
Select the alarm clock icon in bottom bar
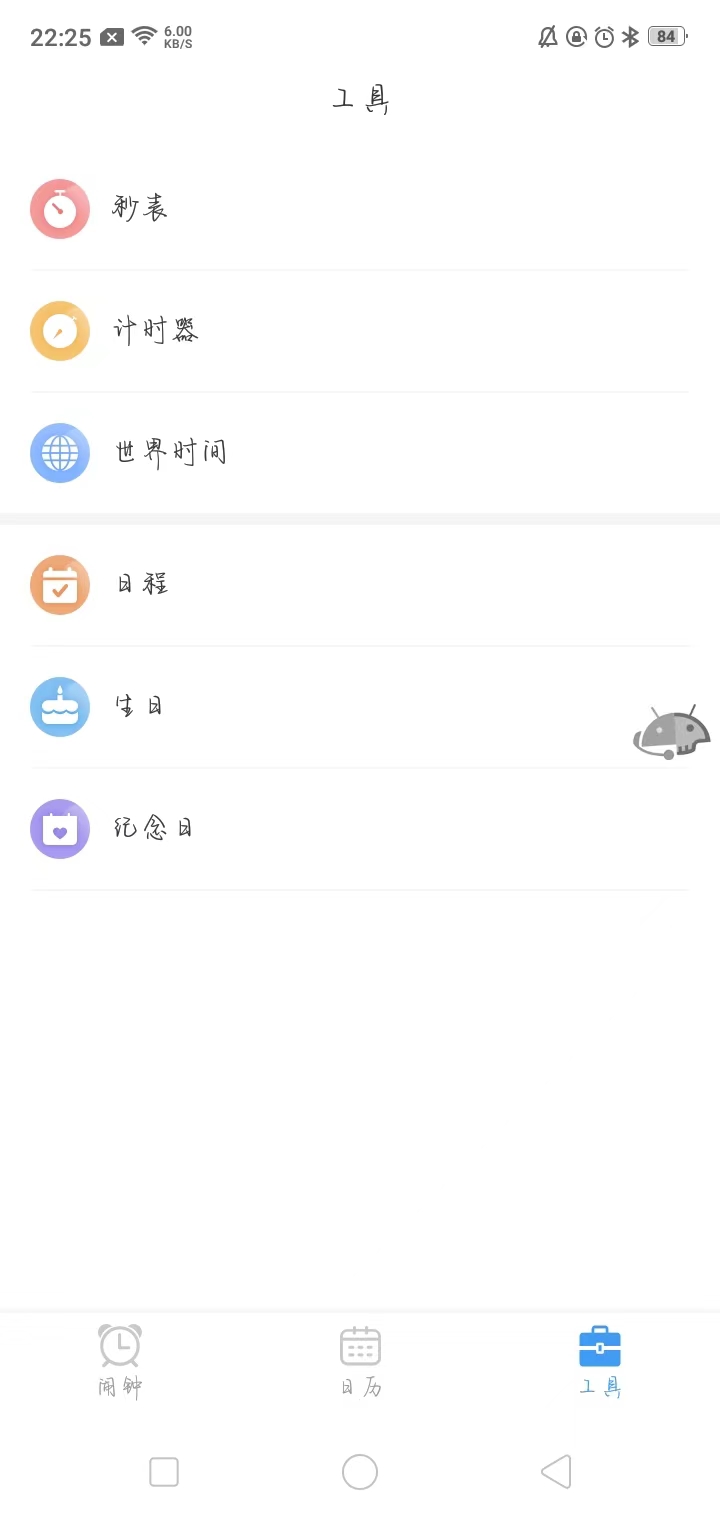(x=119, y=1345)
